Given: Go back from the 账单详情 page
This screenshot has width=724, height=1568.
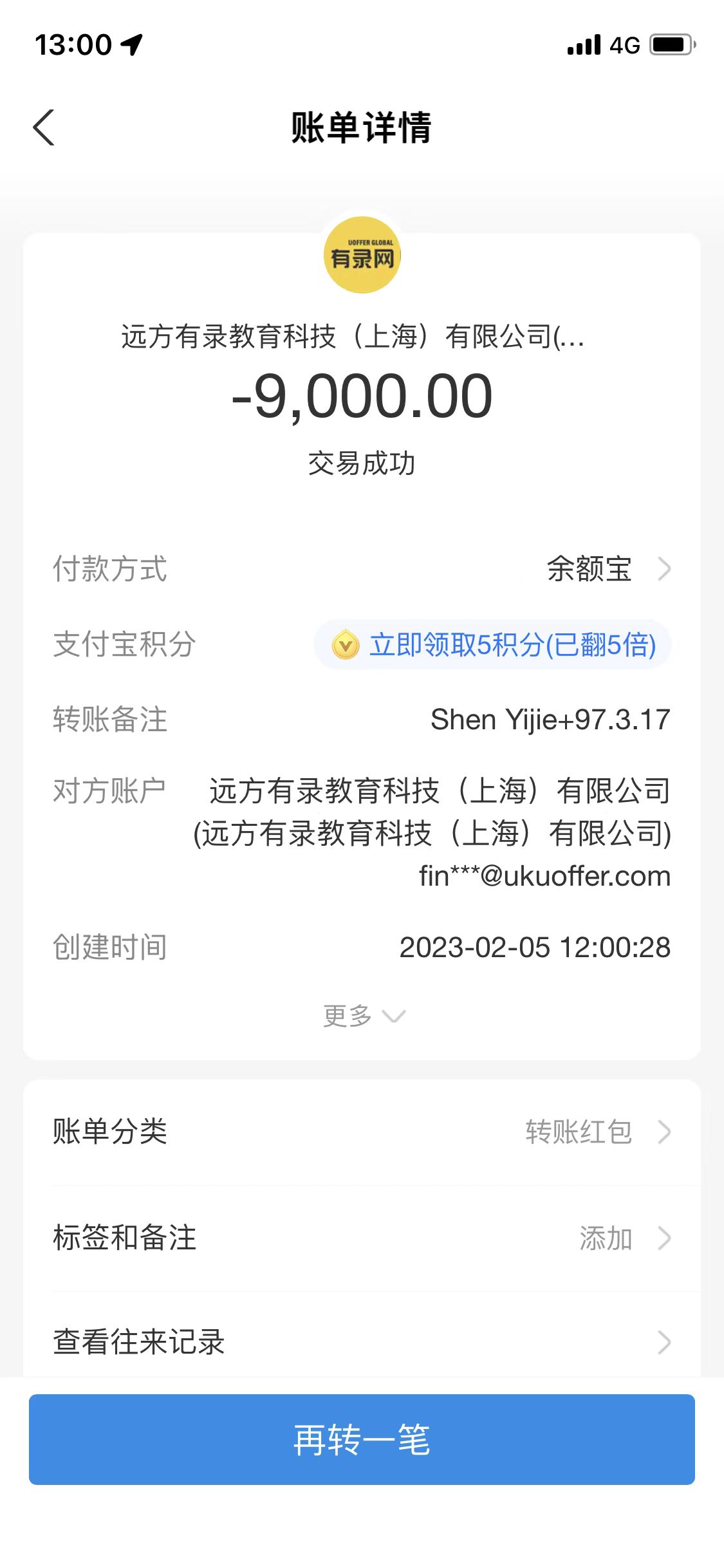Looking at the screenshot, I should (x=44, y=127).
